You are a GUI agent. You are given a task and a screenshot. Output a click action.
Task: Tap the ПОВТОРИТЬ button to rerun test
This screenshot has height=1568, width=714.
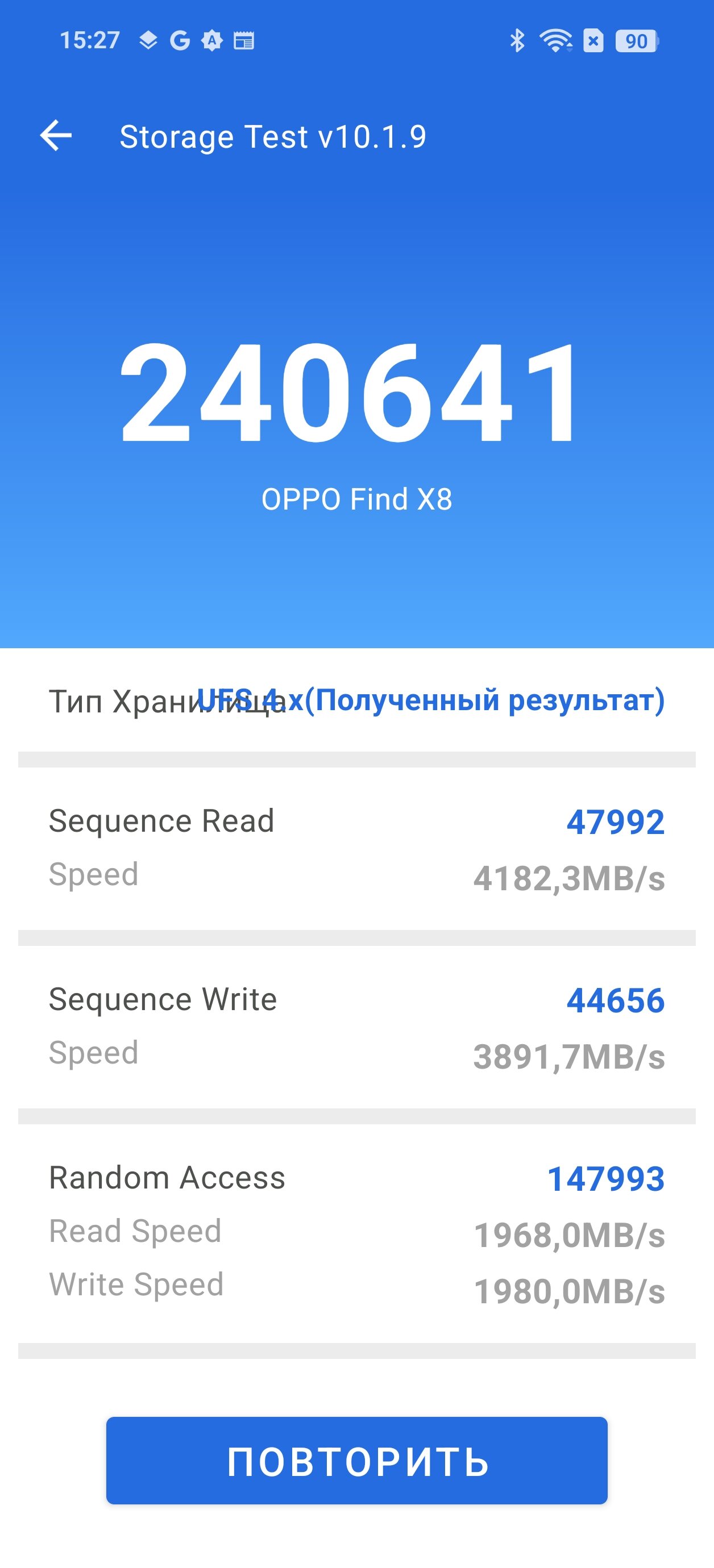357,1461
